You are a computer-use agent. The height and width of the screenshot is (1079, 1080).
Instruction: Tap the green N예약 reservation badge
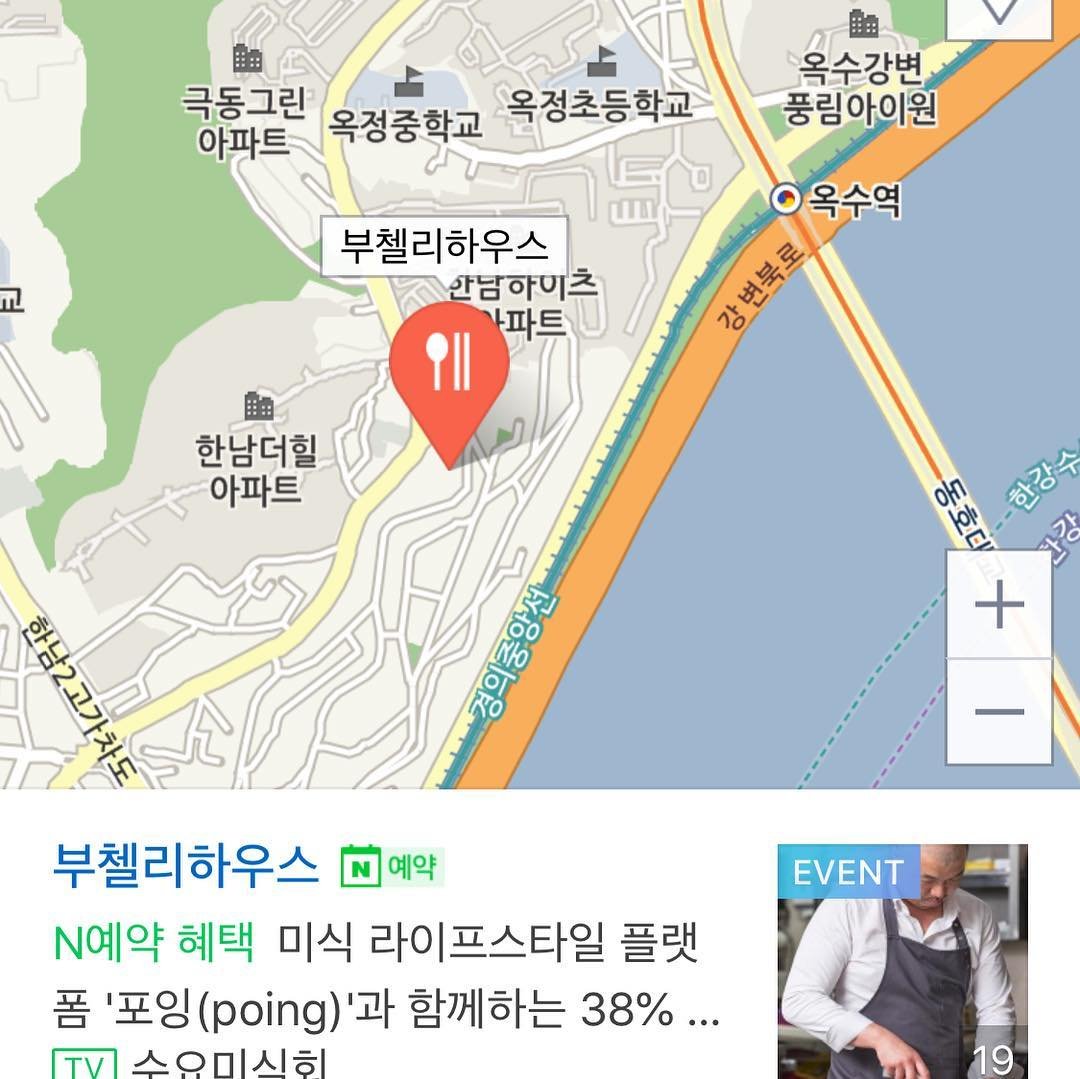coord(392,867)
